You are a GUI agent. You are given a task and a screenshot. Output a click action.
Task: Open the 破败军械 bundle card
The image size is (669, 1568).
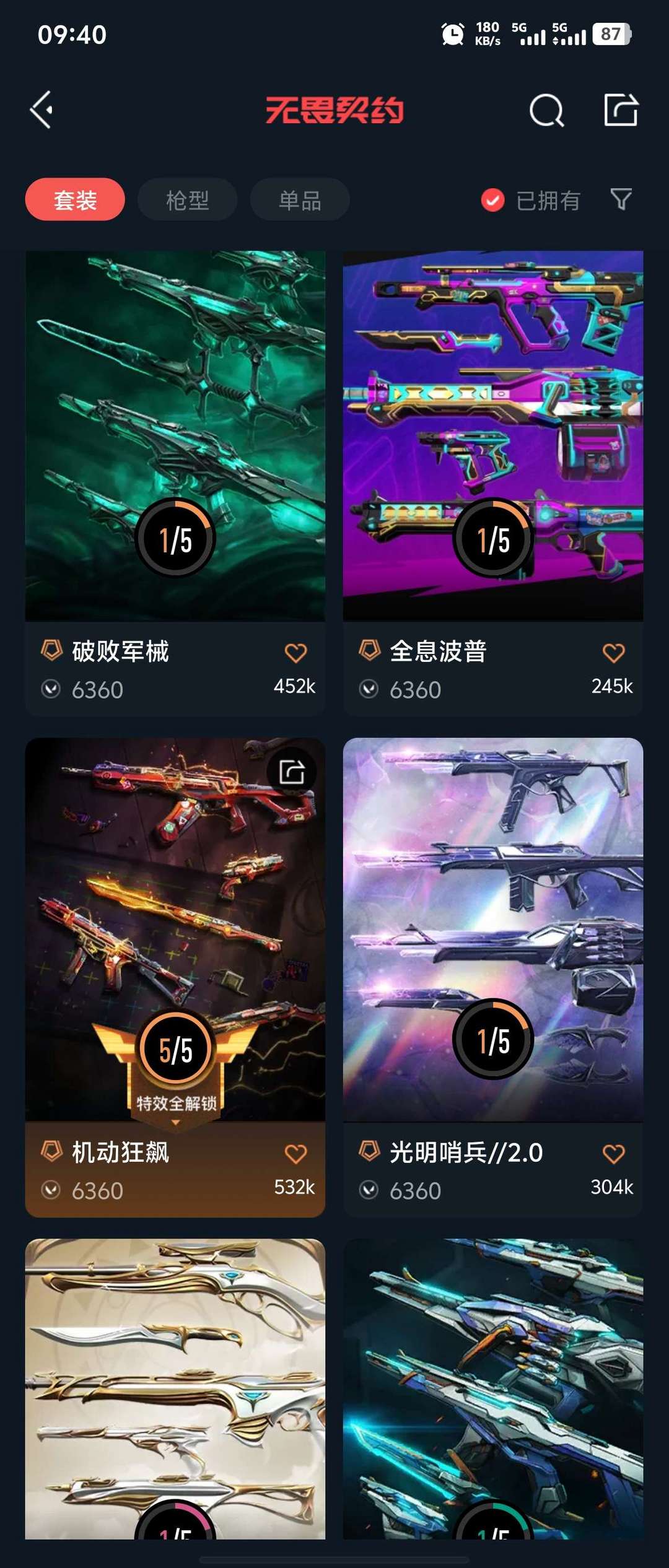175,433
